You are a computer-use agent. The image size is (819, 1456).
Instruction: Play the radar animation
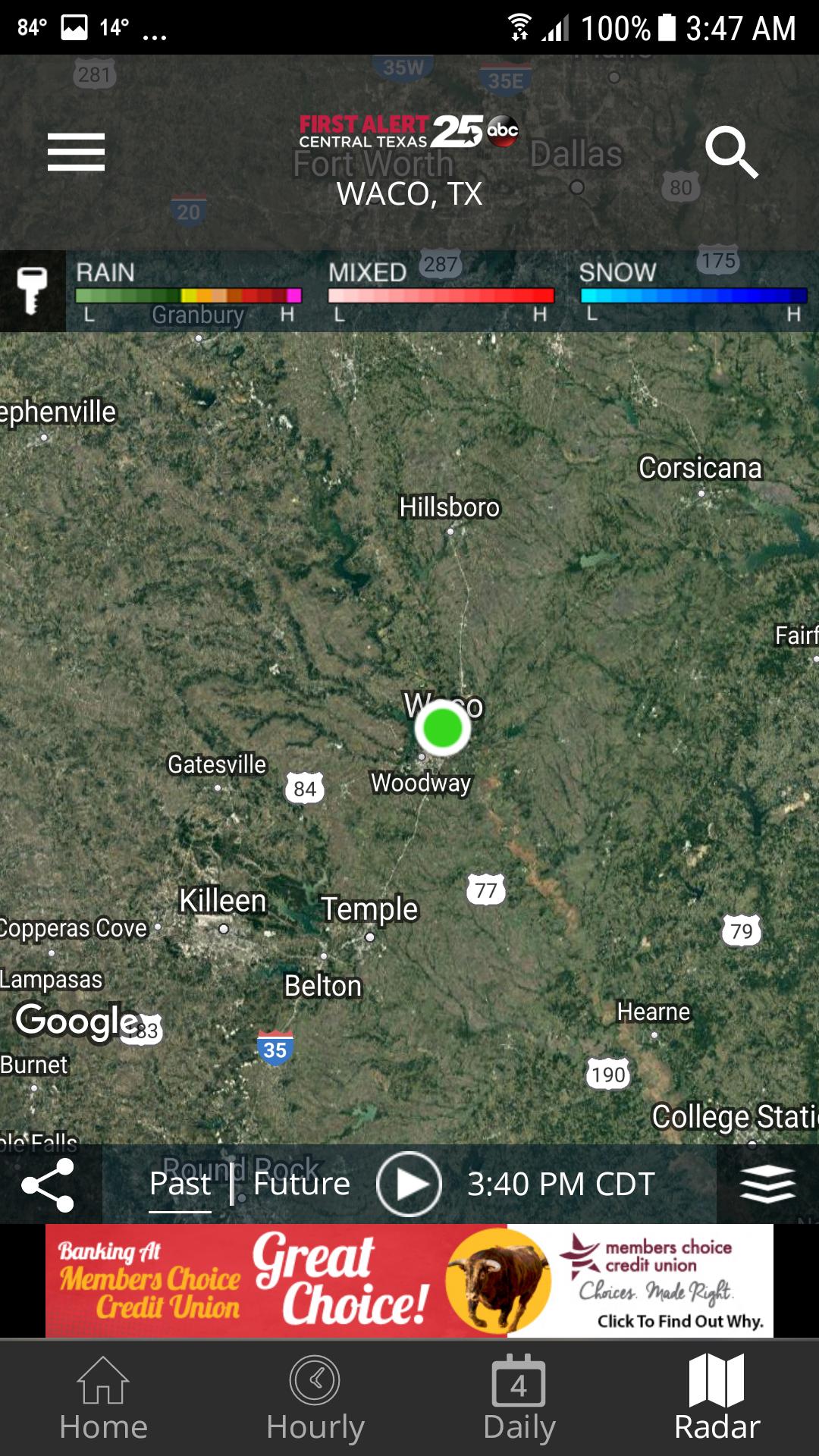tap(409, 1185)
